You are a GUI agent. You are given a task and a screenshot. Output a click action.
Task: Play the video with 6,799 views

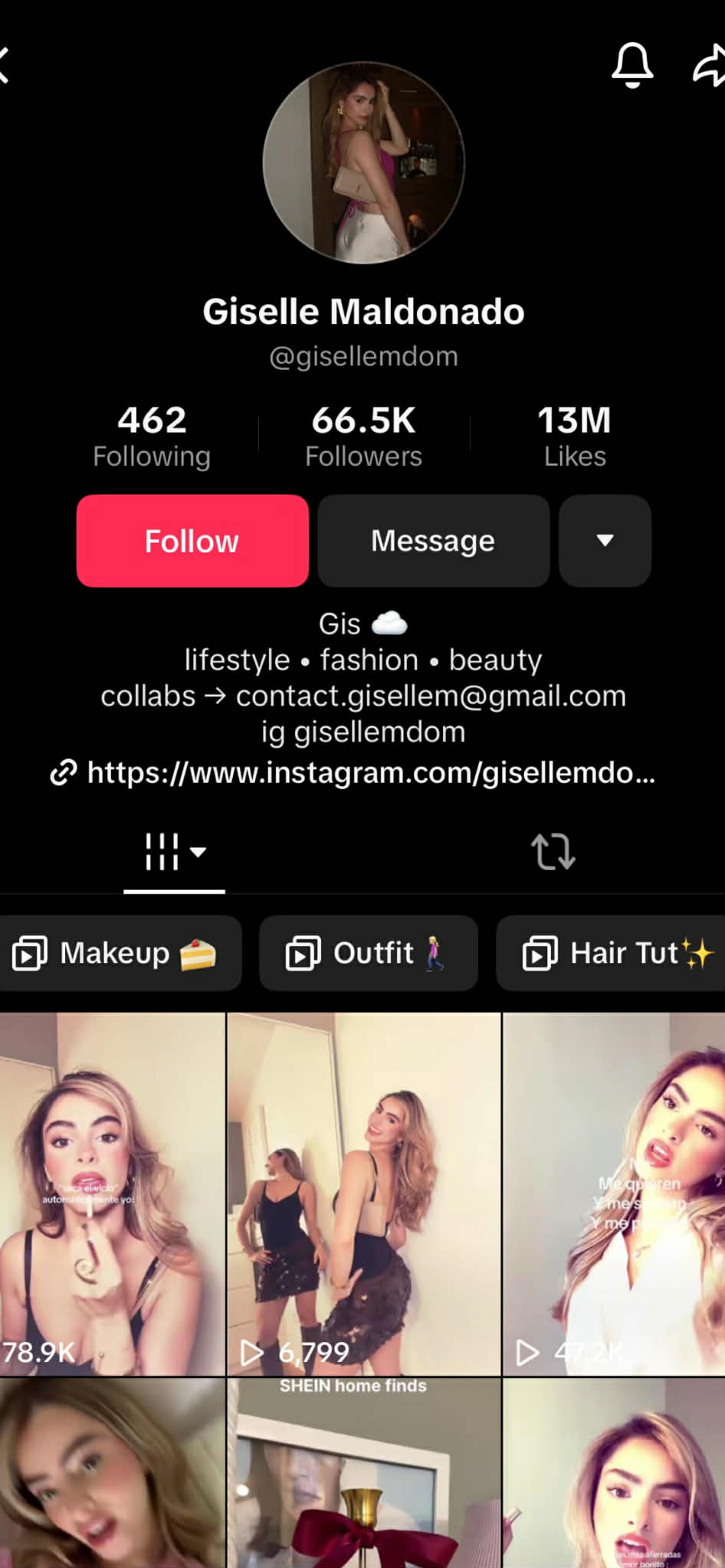(x=363, y=1193)
